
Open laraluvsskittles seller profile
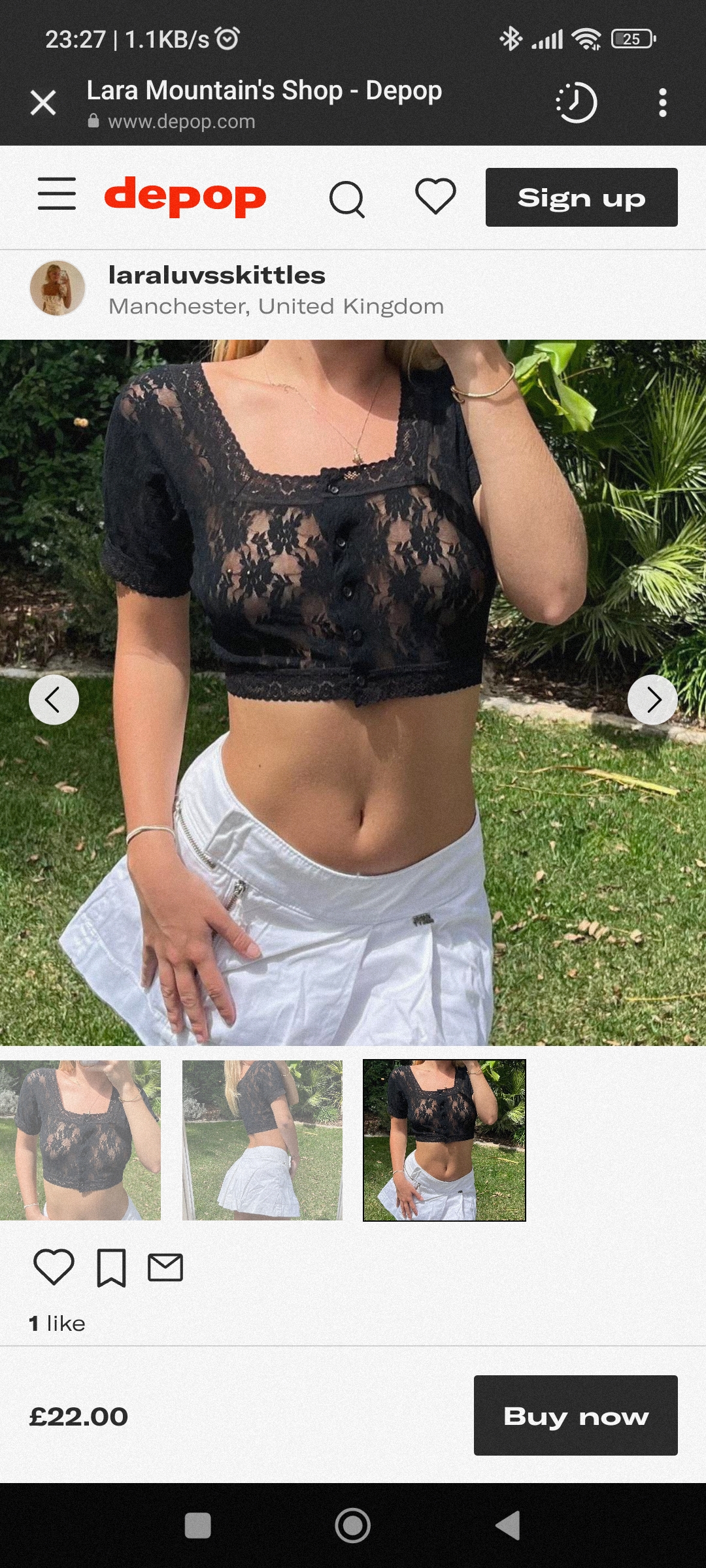(x=216, y=276)
